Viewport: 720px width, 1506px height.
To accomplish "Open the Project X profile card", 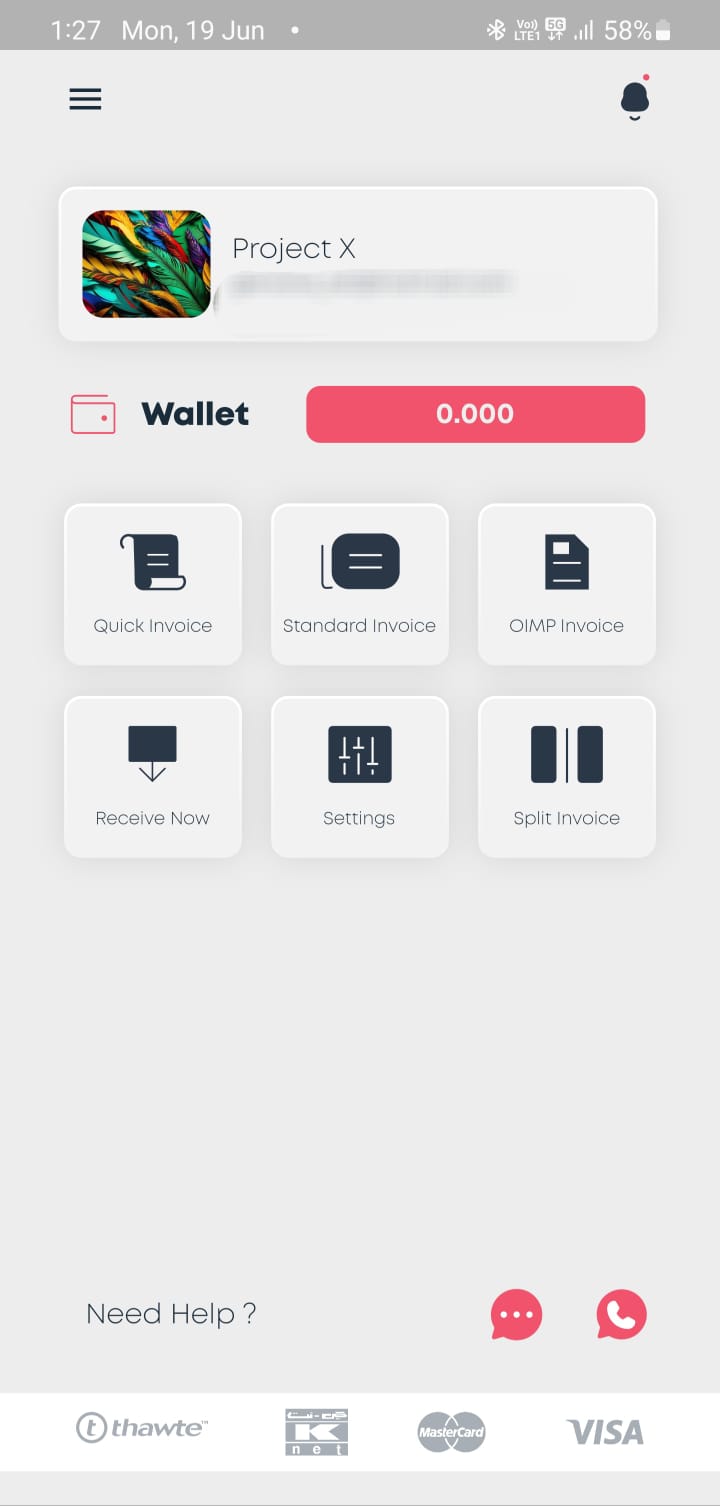I will tap(358, 264).
